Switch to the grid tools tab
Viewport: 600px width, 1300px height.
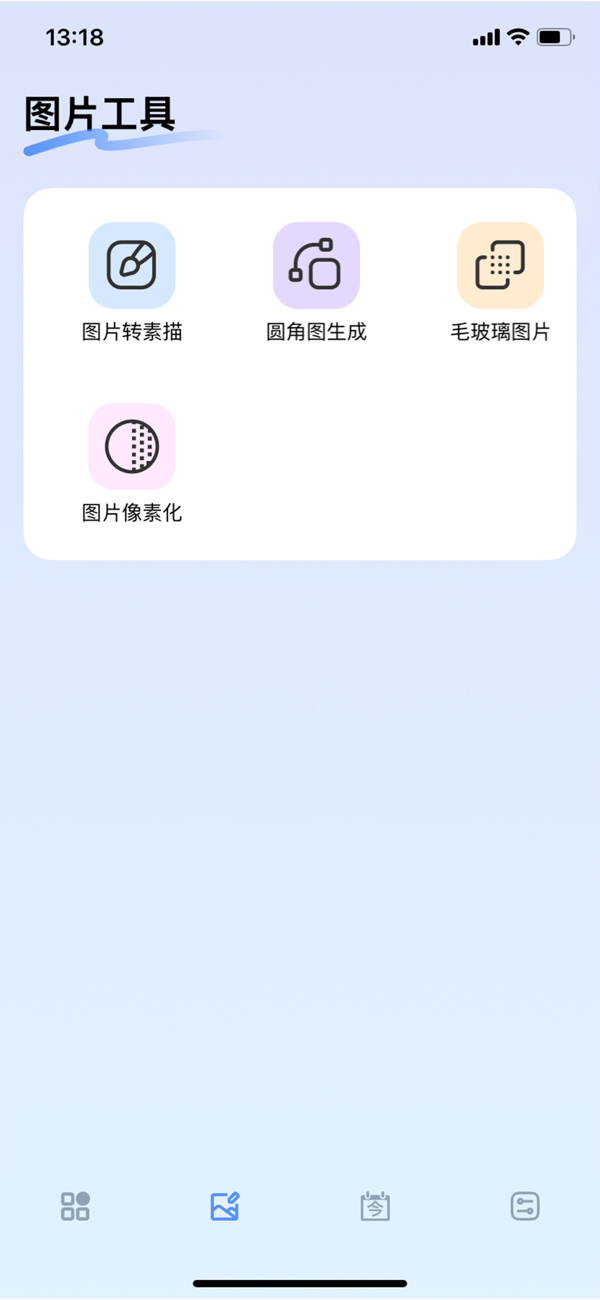click(75, 1206)
